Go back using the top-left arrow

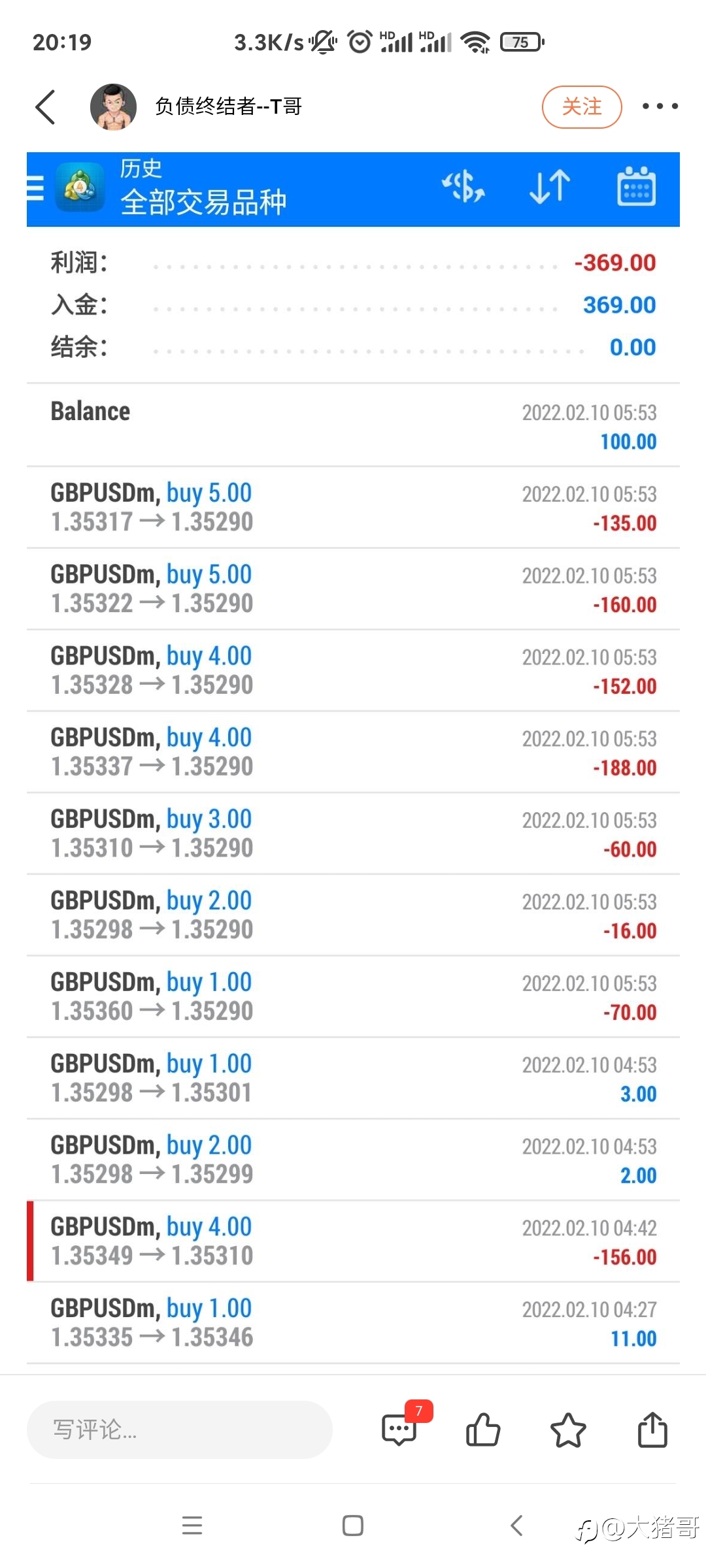(45, 106)
